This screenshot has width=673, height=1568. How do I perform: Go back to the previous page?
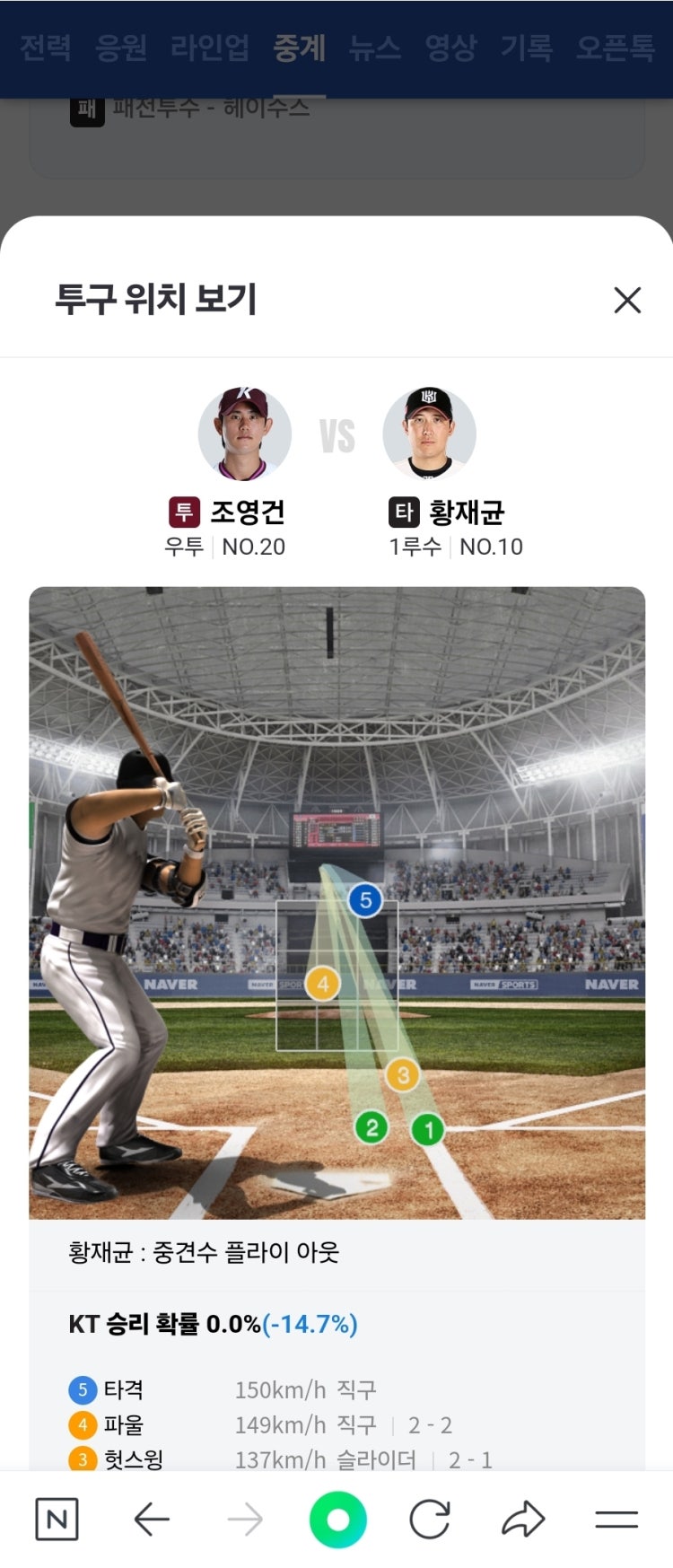tap(152, 1520)
